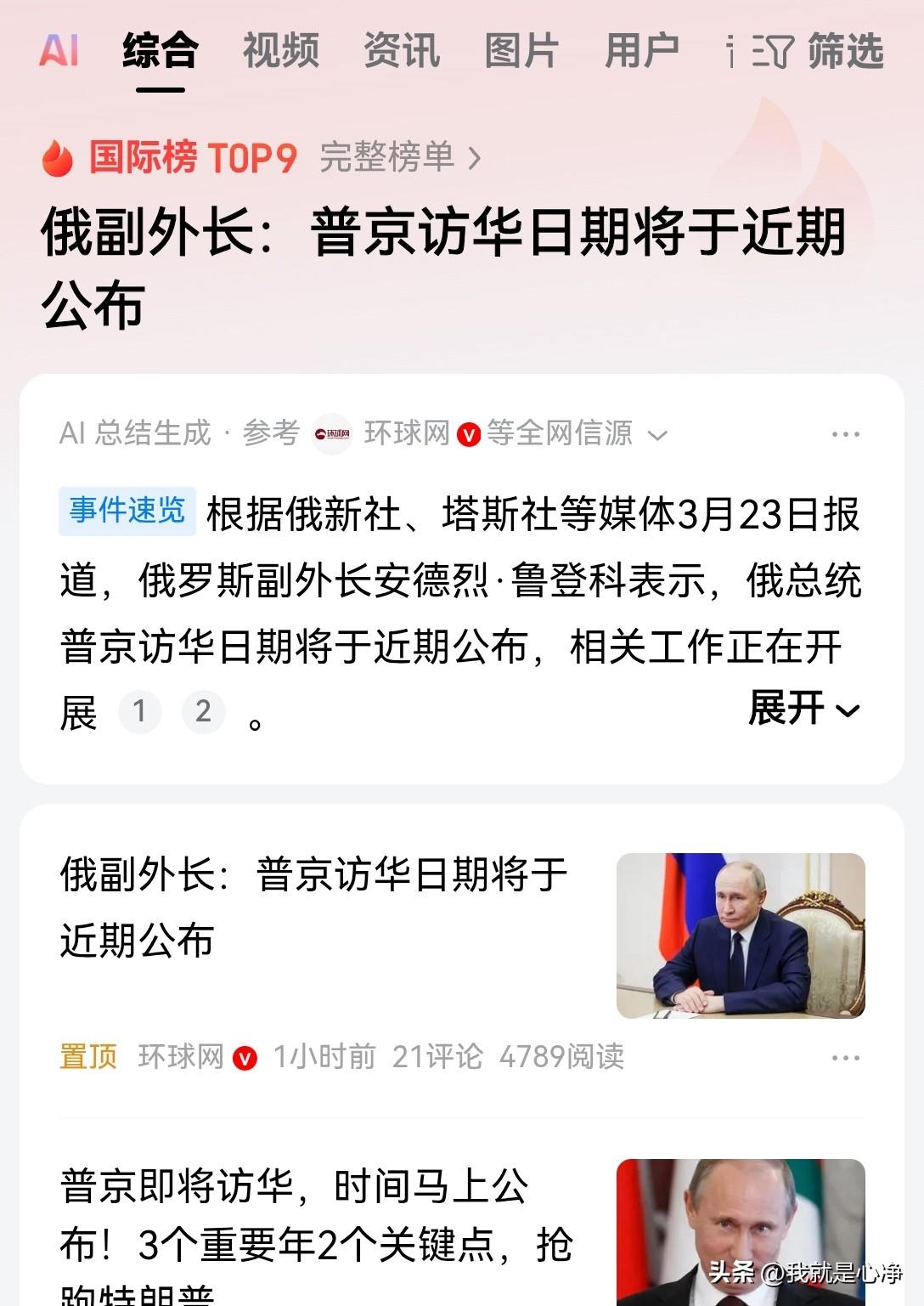924x1306 pixels.
Task: Click citation reference number 1
Action: pos(138,710)
